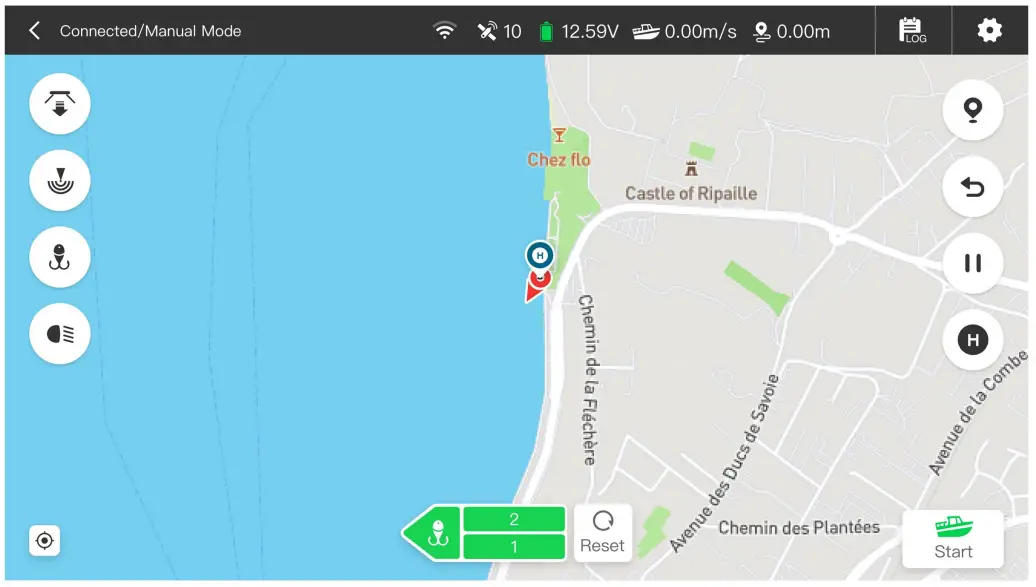Go back using the top-left arrow
The image size is (1036, 587).
34,31
